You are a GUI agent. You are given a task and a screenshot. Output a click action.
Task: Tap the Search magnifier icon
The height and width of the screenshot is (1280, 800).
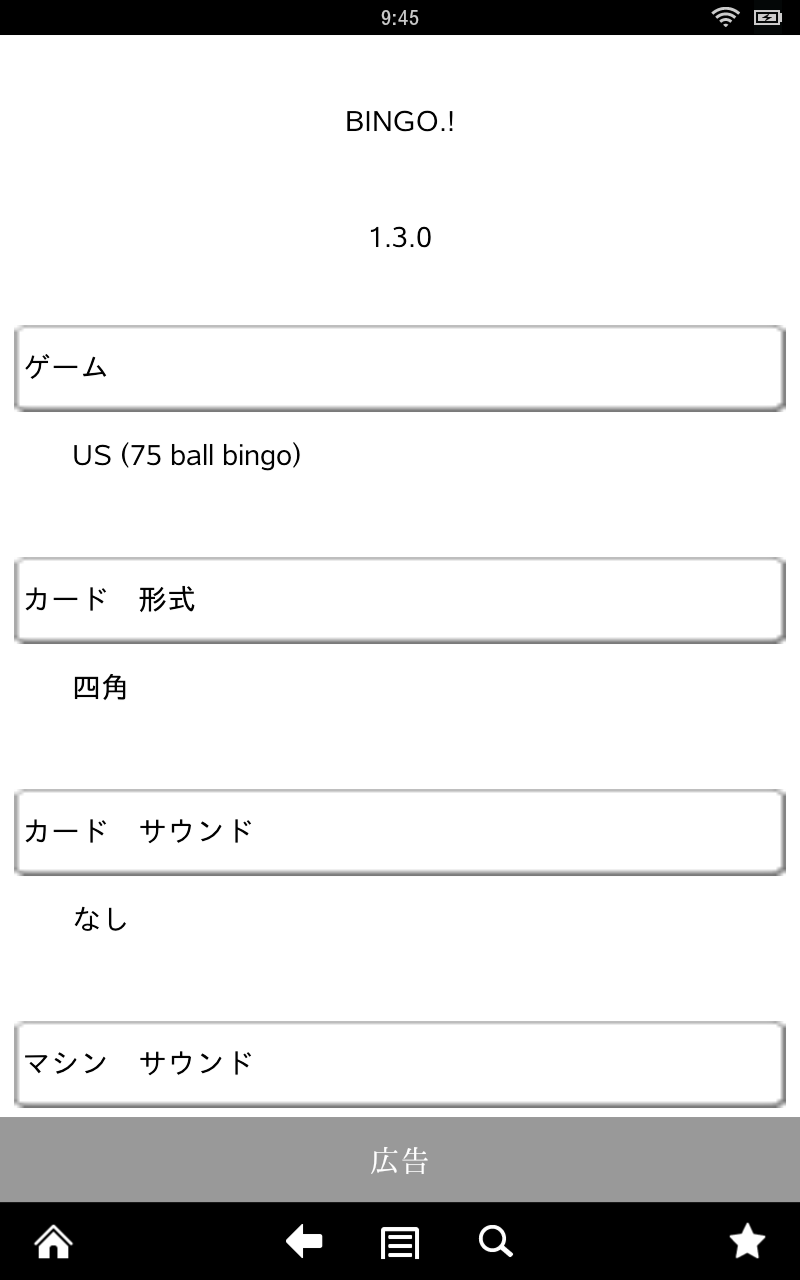point(494,1242)
